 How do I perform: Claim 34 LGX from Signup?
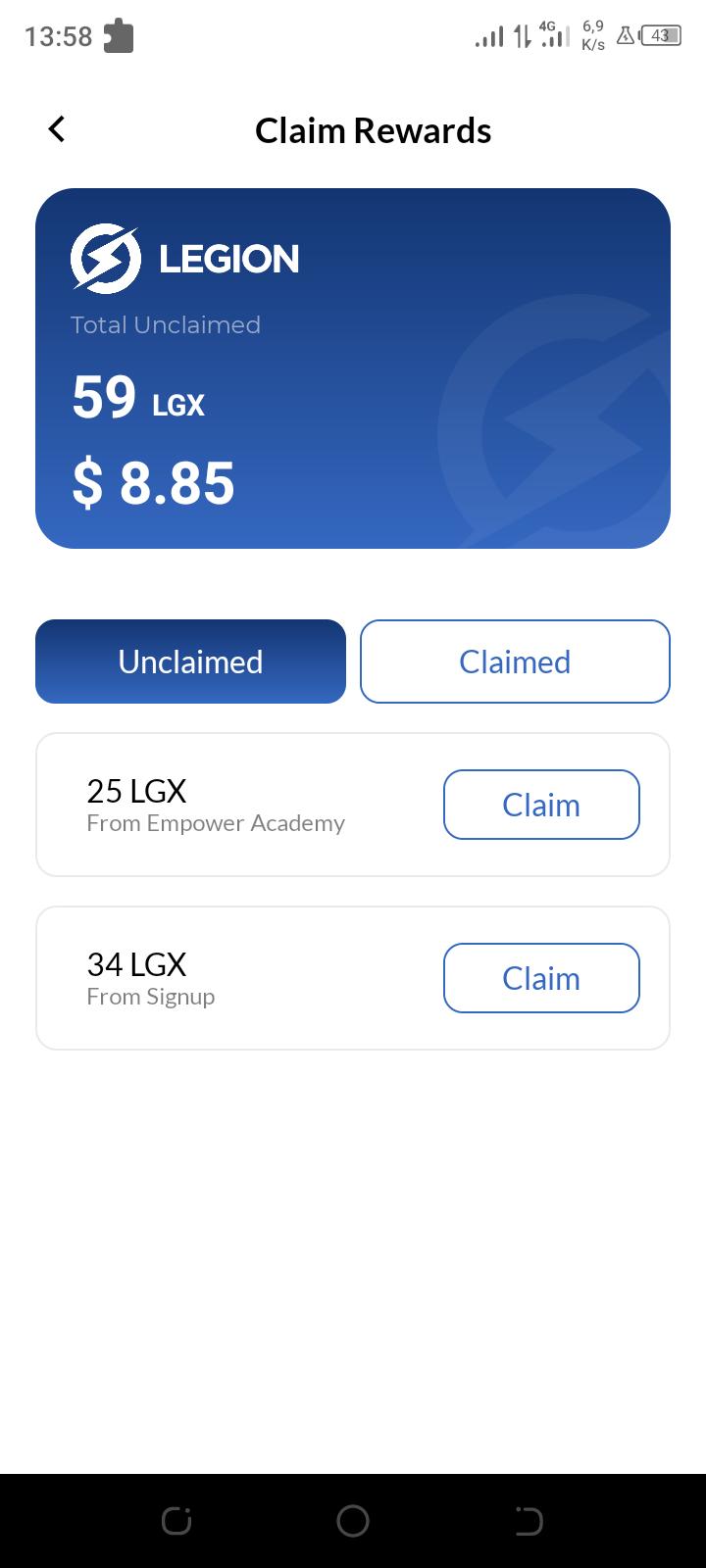click(541, 978)
